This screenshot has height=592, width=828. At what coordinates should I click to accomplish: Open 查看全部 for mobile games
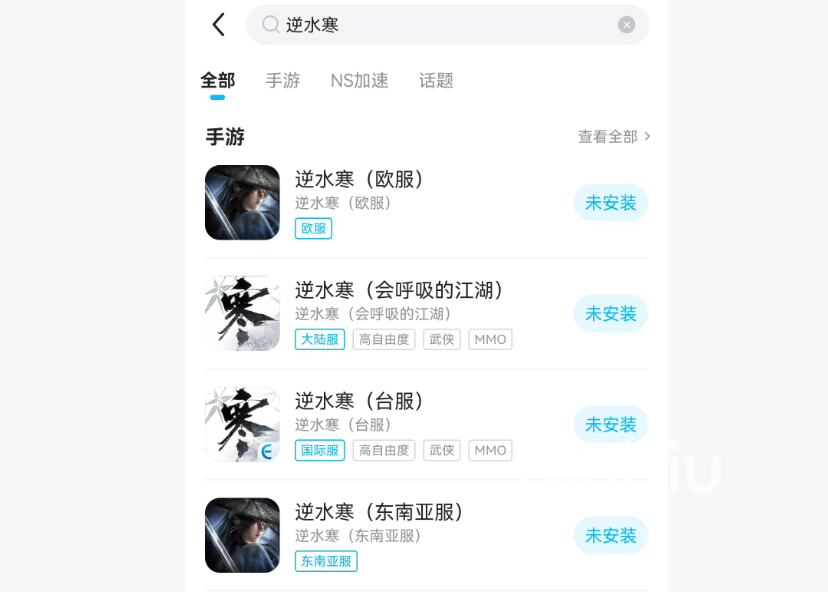613,137
